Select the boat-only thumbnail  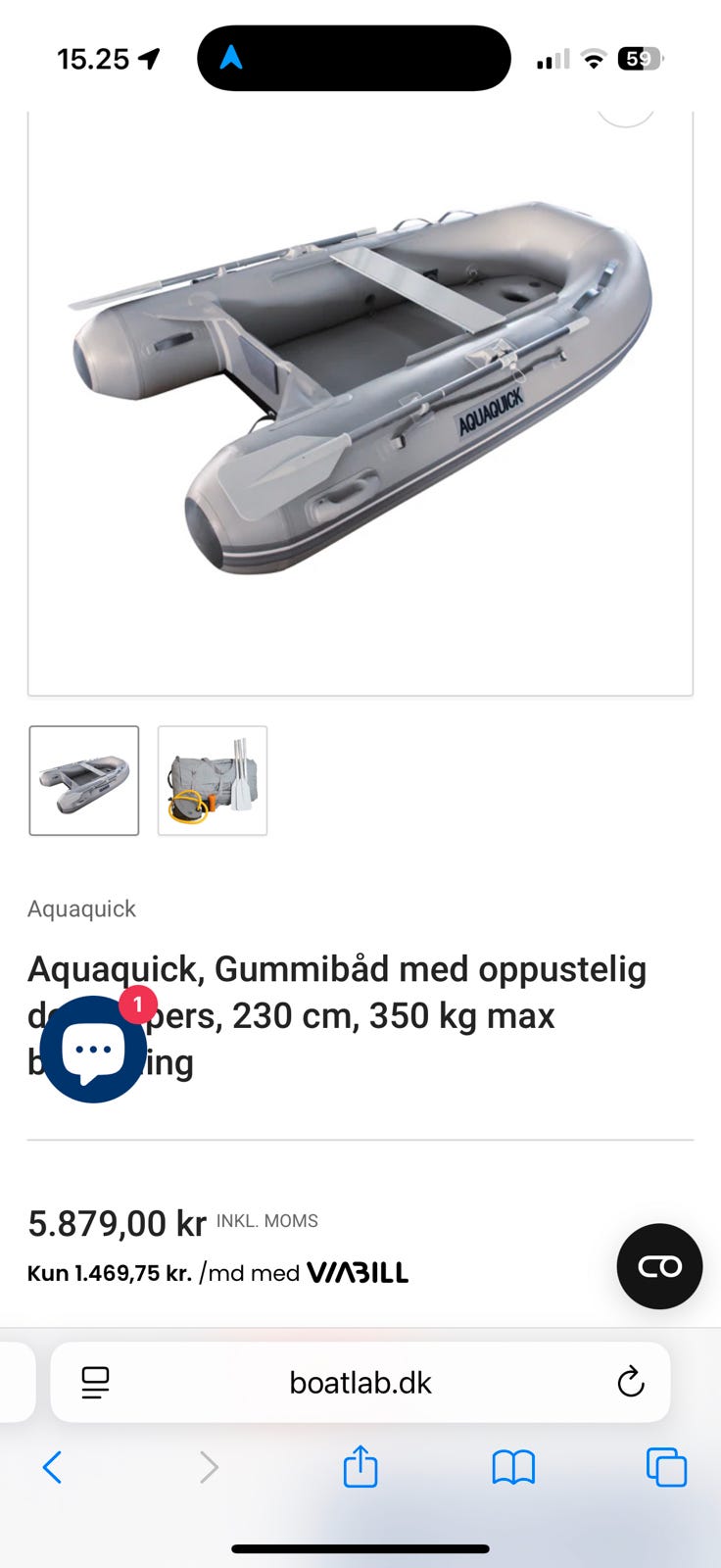click(83, 780)
